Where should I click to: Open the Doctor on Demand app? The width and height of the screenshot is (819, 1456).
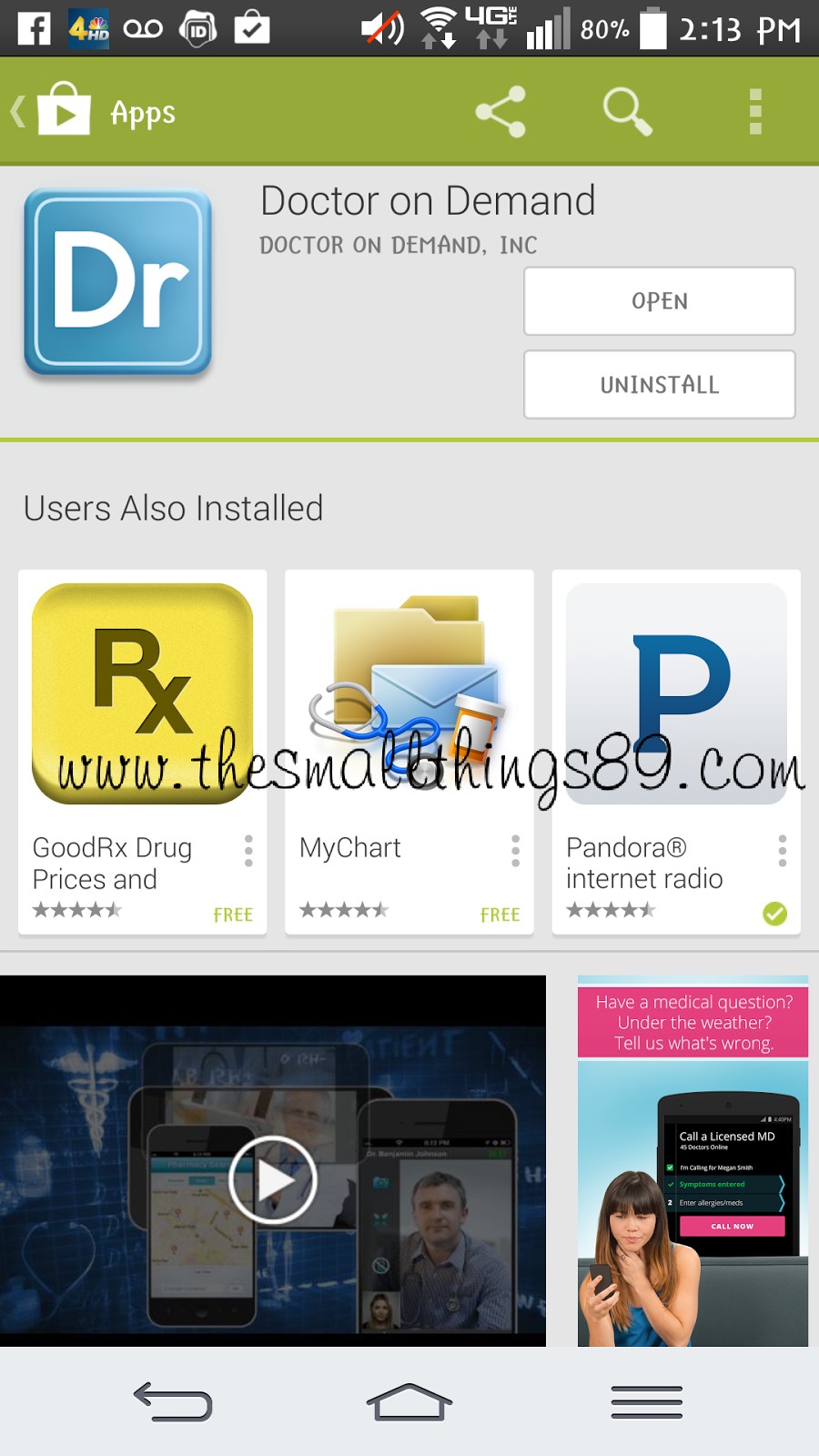pyautogui.click(x=660, y=301)
